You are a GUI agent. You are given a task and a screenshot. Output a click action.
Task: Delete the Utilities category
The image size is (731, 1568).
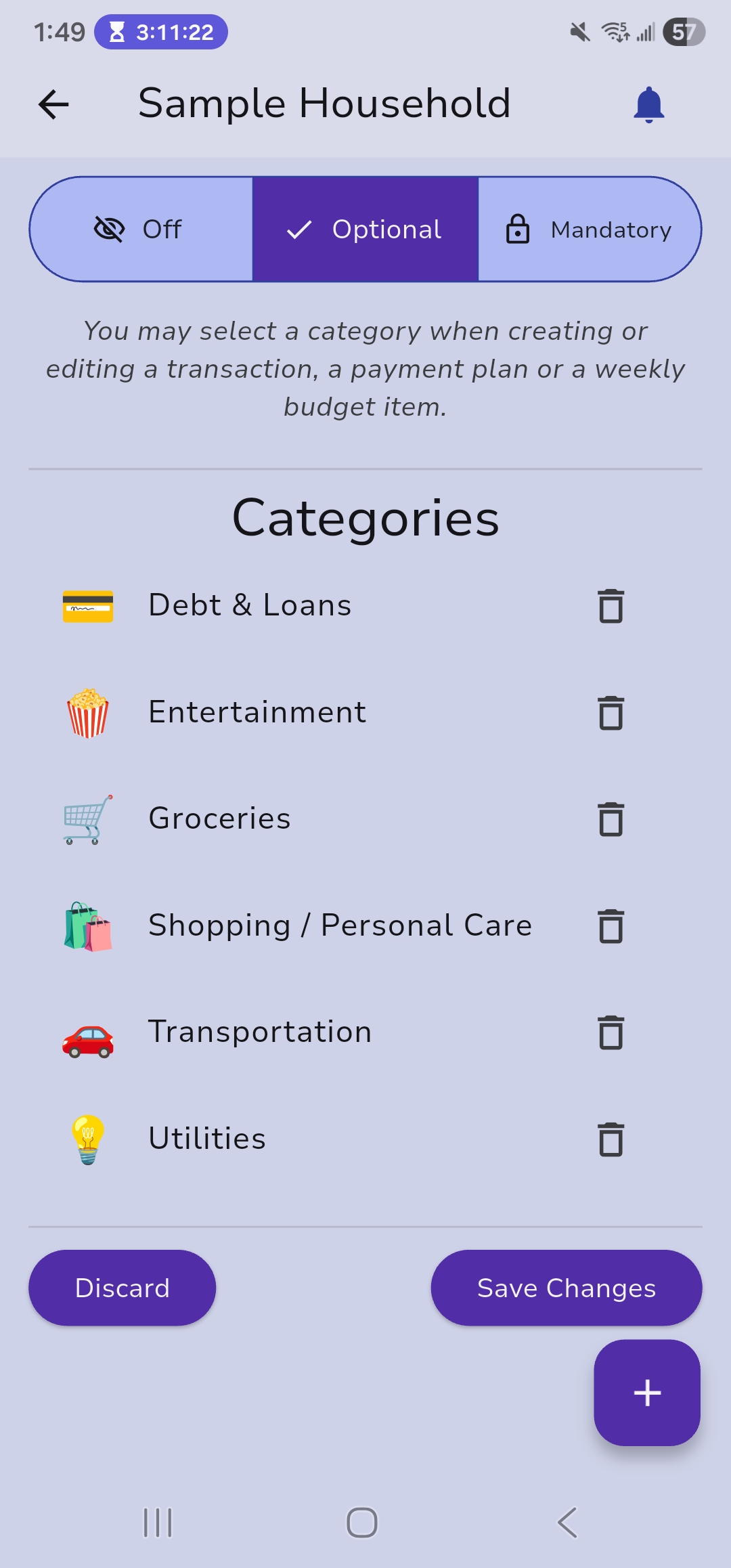coord(611,1139)
